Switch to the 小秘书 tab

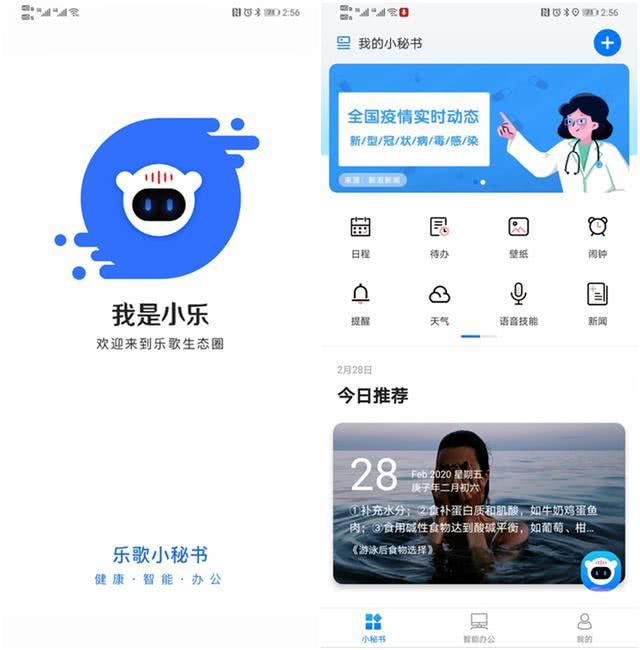pos(373,628)
